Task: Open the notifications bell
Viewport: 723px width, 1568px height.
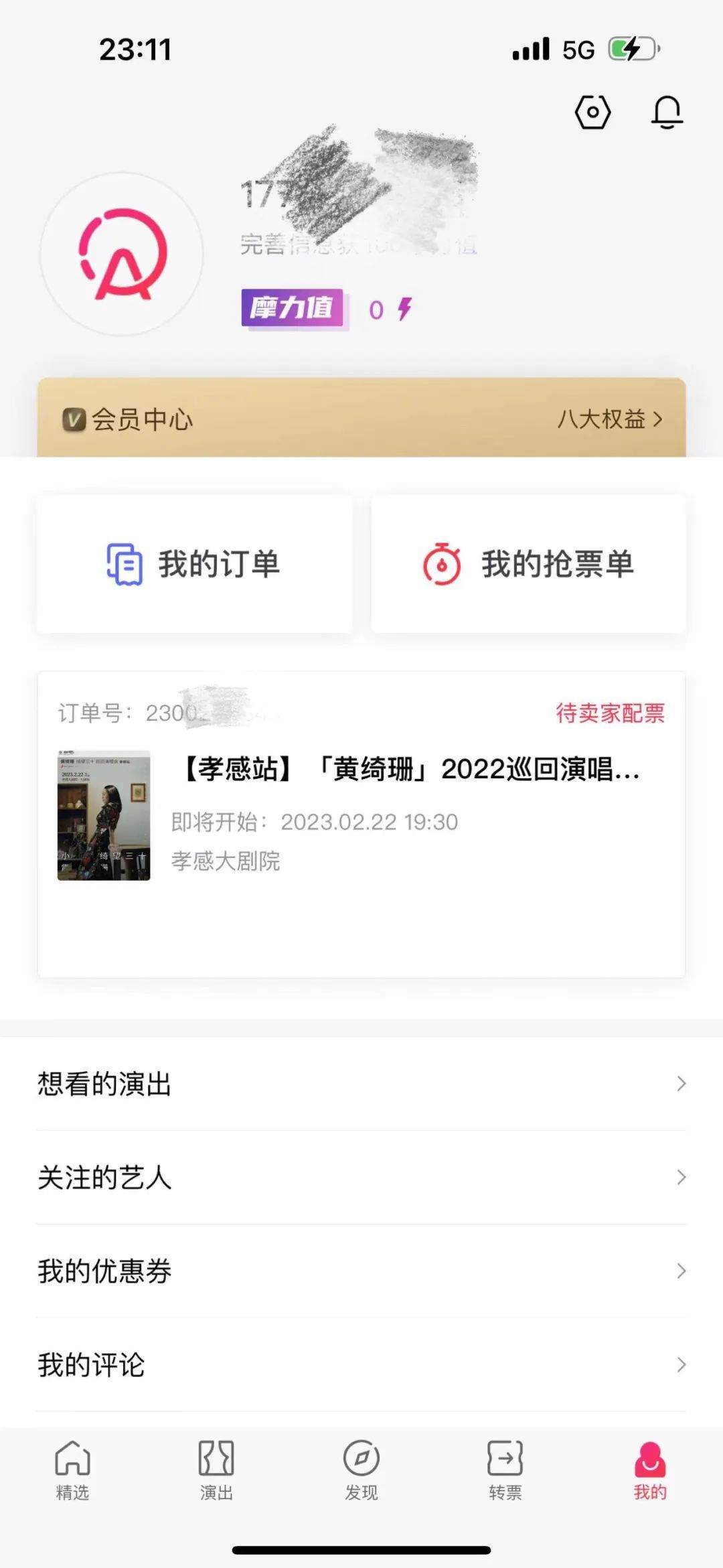Action: [x=667, y=112]
